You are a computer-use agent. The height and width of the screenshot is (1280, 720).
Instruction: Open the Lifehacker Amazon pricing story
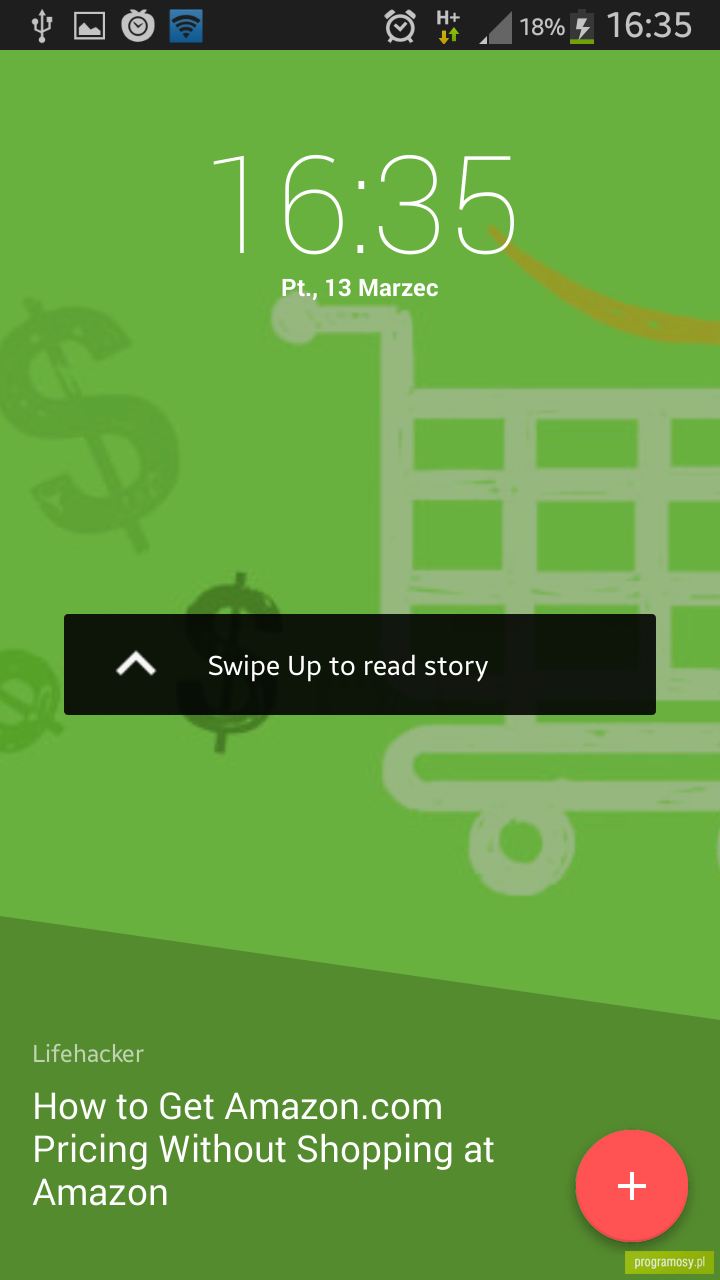point(264,1149)
